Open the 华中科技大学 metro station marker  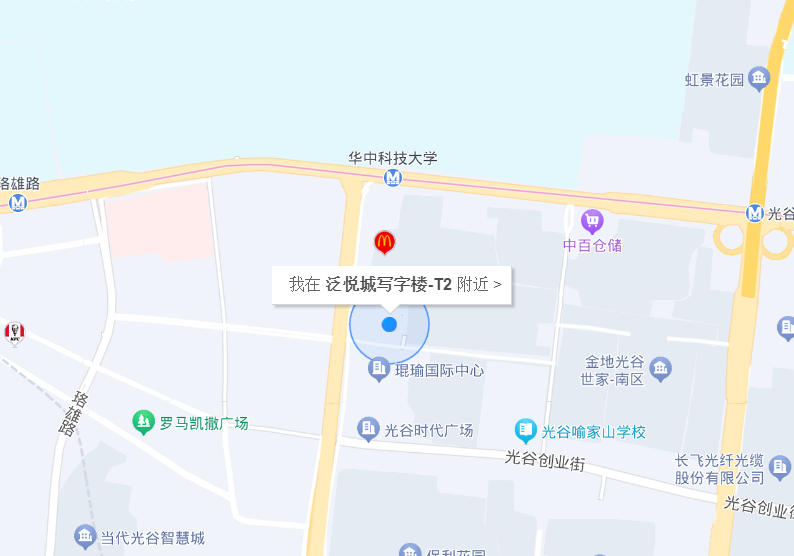coord(393,177)
